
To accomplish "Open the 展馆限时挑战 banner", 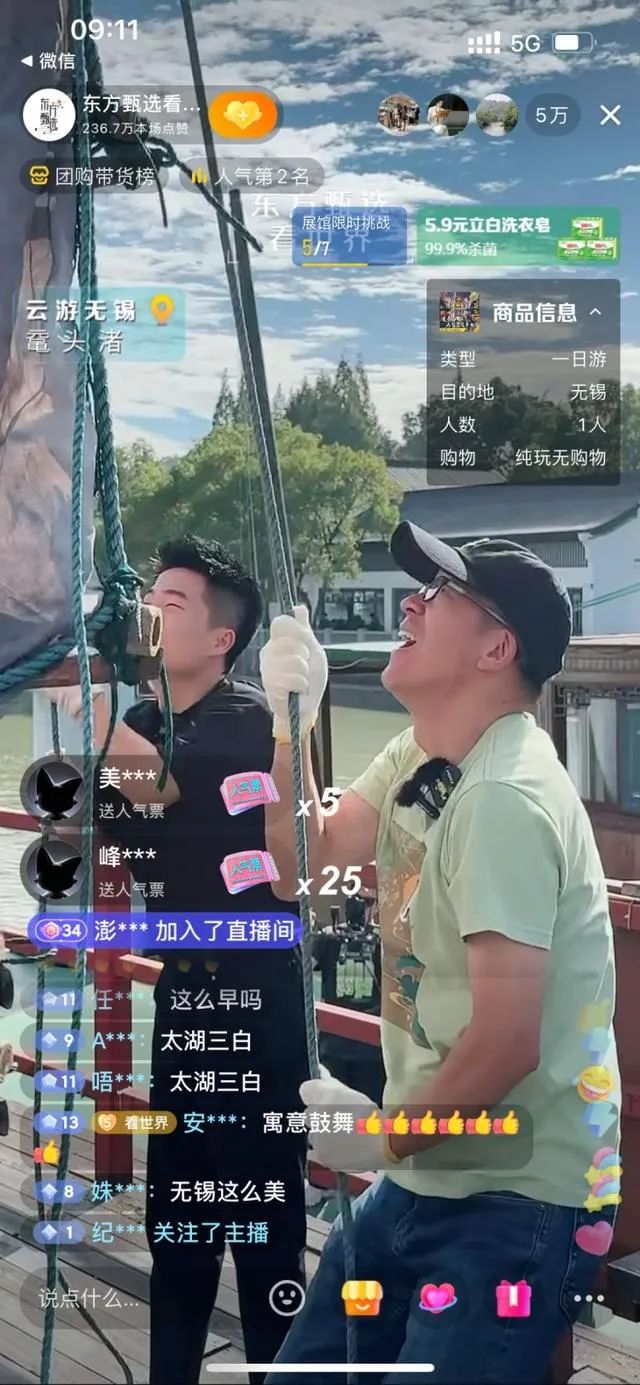I will pos(349,236).
